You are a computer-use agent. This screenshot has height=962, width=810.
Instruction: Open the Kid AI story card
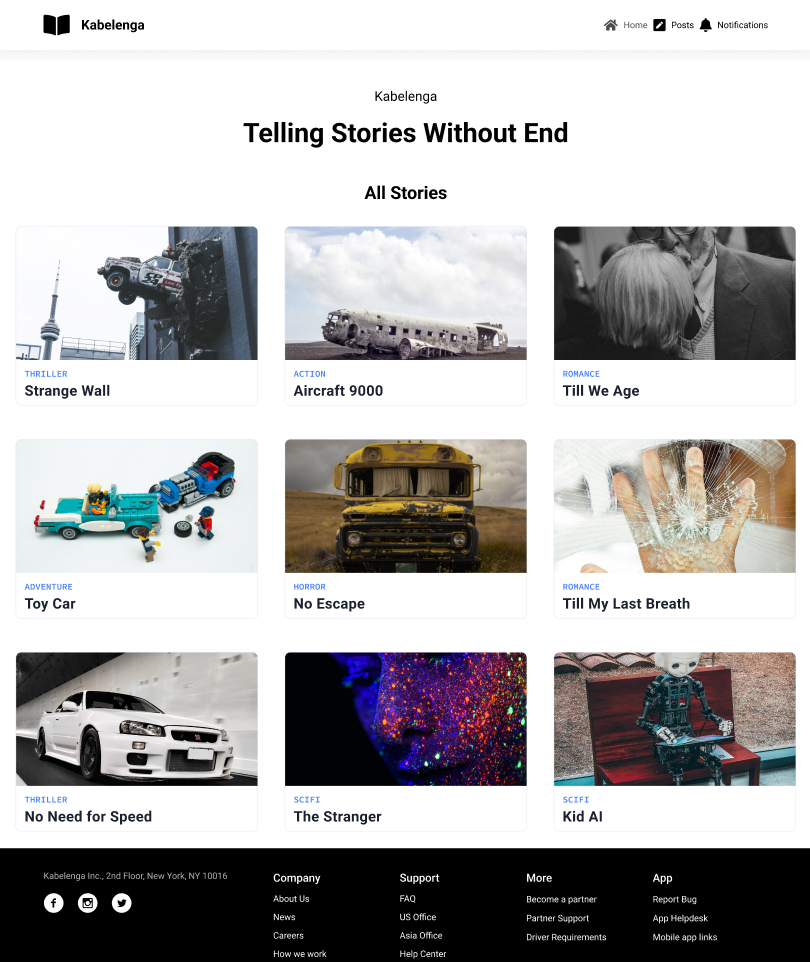(x=674, y=741)
